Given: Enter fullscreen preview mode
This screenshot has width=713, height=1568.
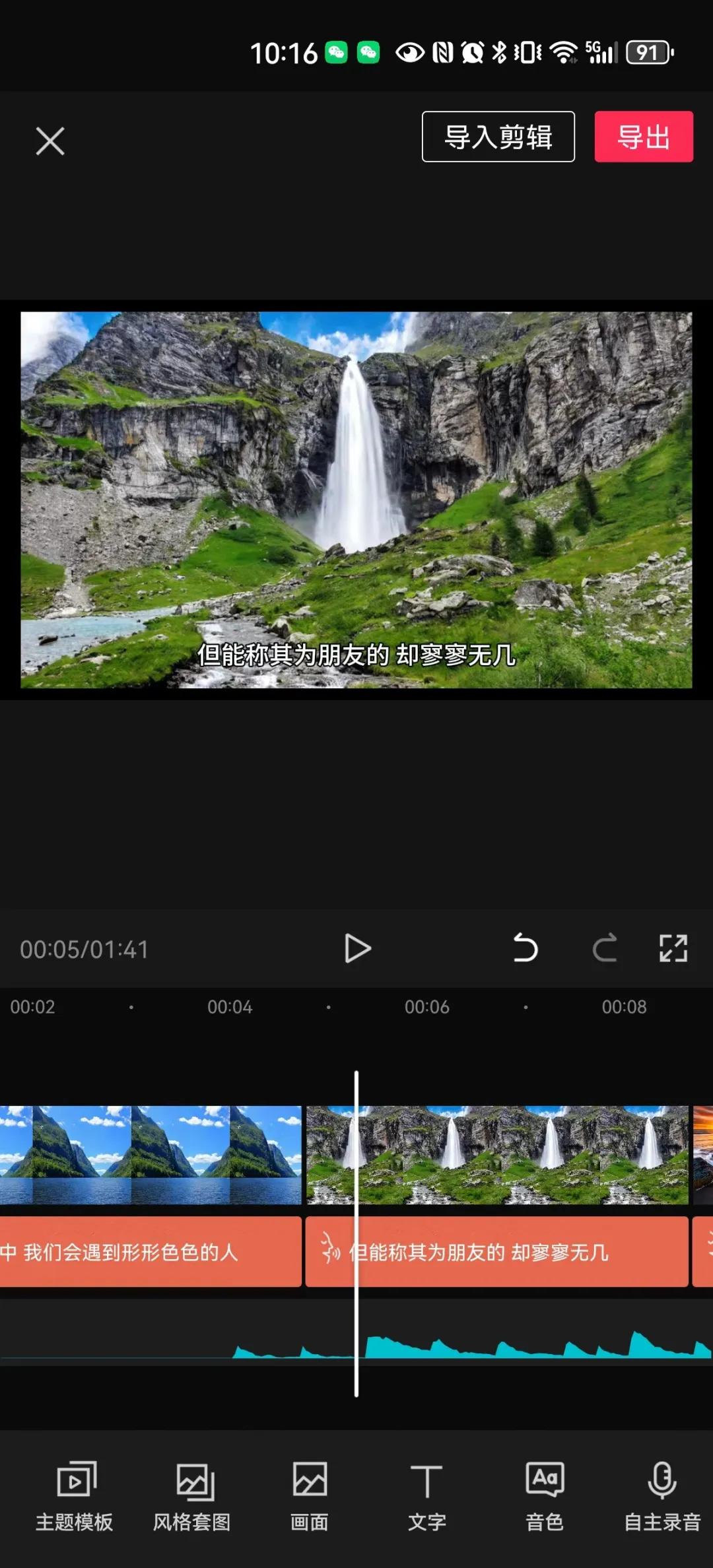Looking at the screenshot, I should pos(673,948).
